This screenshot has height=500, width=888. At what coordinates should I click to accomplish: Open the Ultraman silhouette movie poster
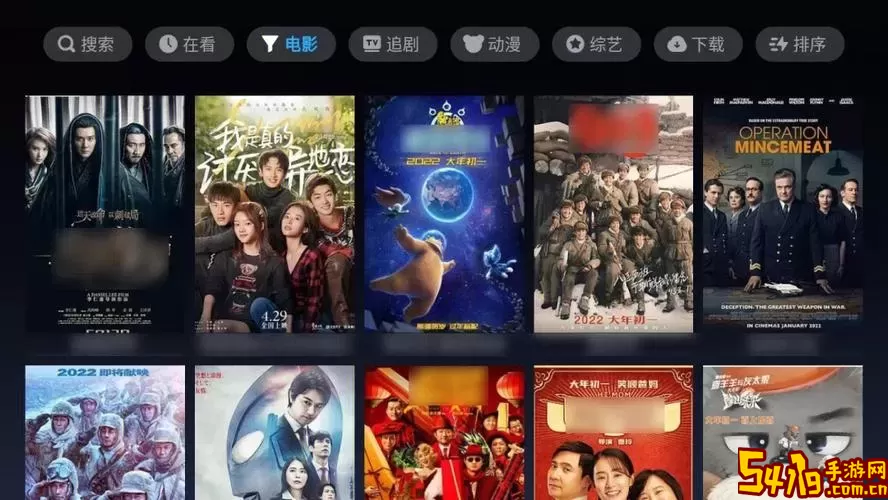(x=275, y=432)
